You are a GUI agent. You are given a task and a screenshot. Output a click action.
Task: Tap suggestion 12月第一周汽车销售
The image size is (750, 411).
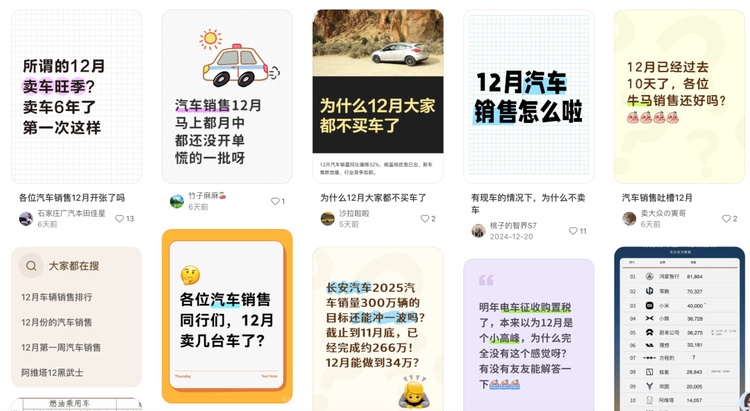tap(61, 347)
